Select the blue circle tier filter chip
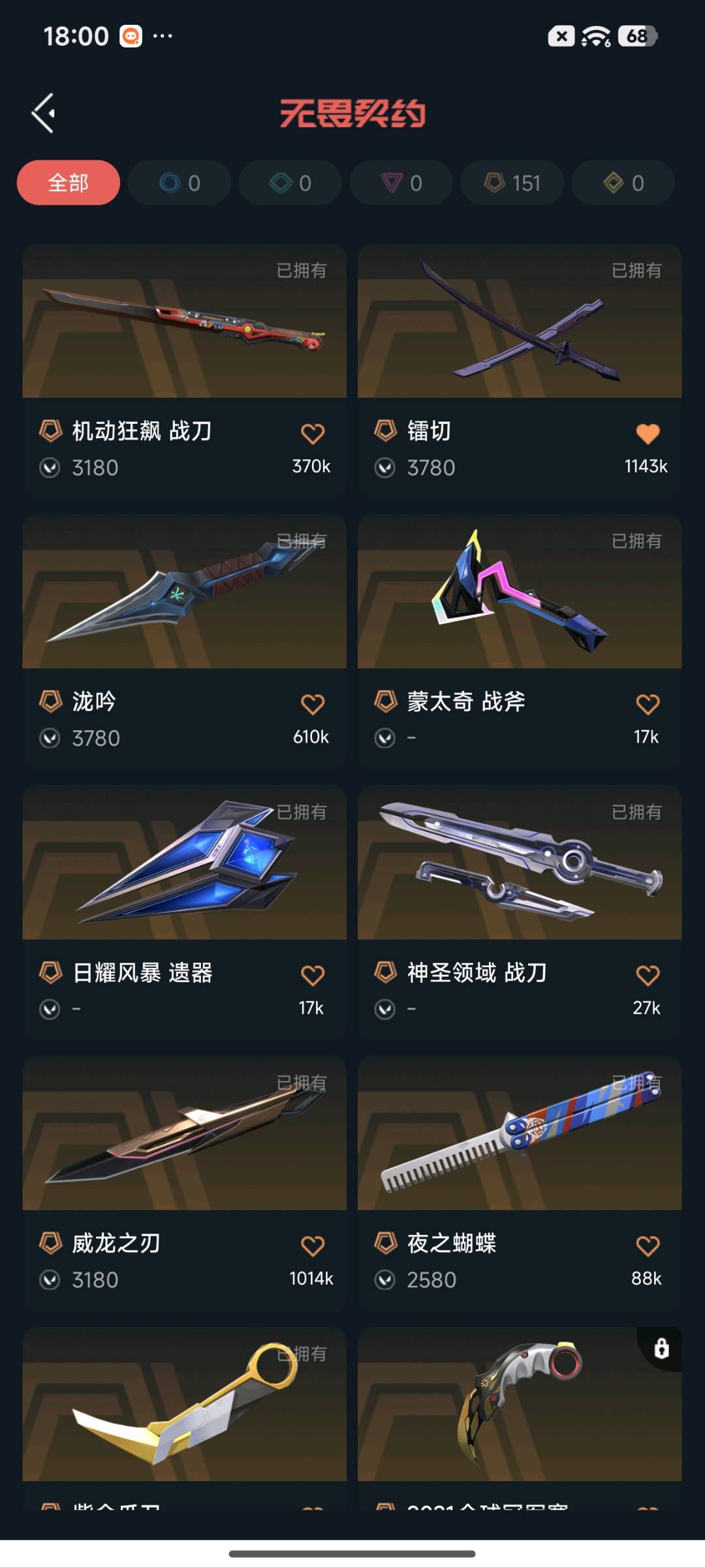The image size is (705, 1568). 180,183
